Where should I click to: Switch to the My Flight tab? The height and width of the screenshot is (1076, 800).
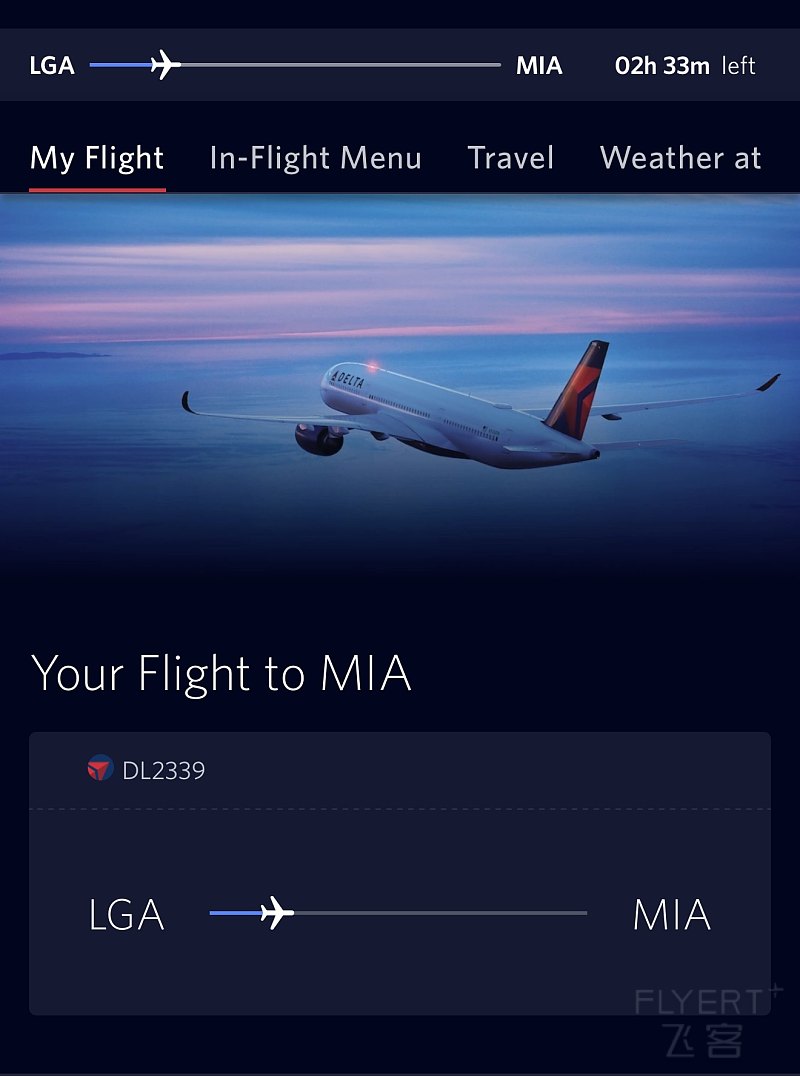pyautogui.click(x=97, y=158)
